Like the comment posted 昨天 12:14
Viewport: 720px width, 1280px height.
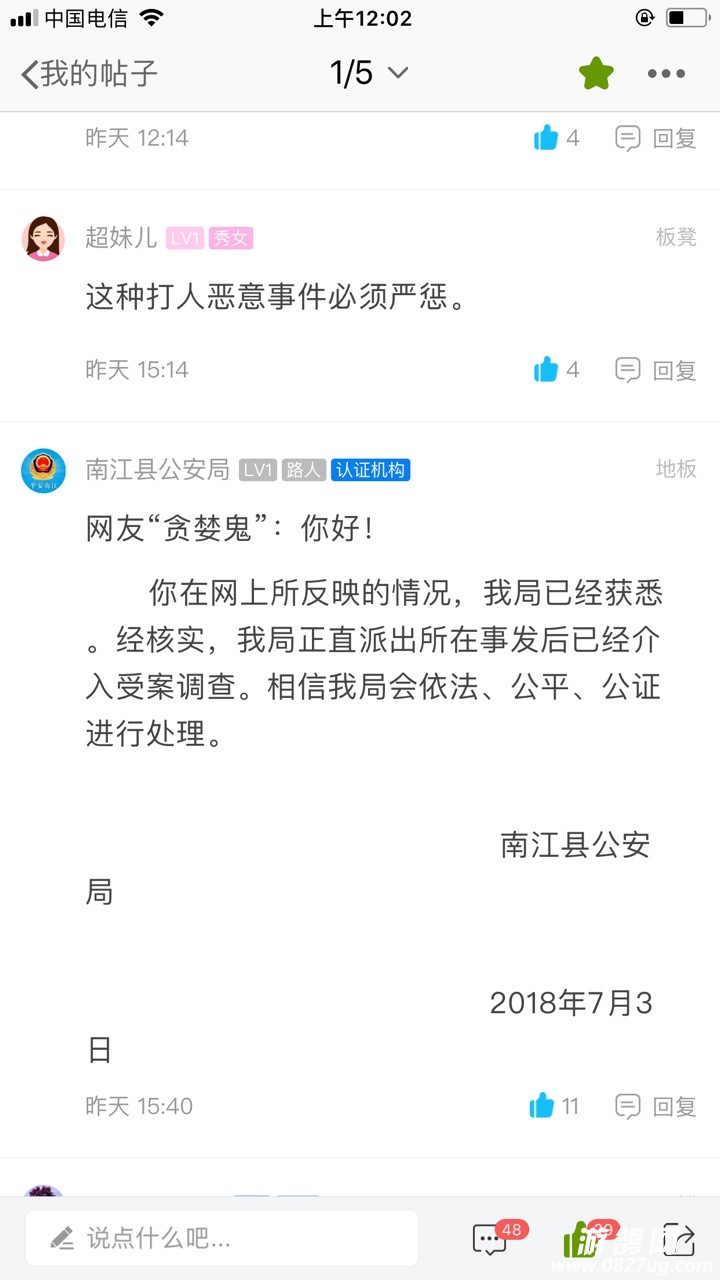pyautogui.click(x=546, y=138)
